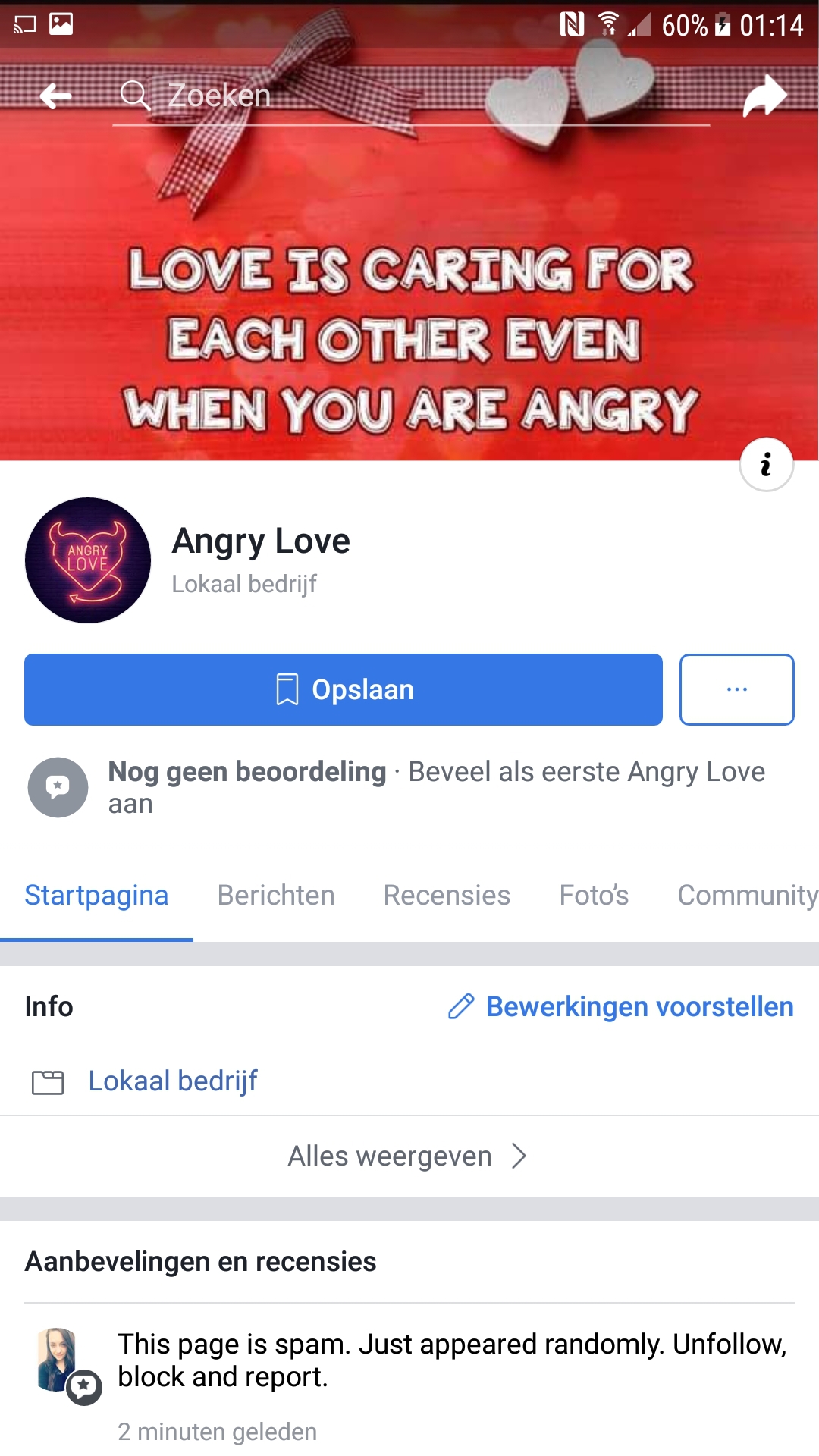Tap the Opslaan button

coord(343,689)
